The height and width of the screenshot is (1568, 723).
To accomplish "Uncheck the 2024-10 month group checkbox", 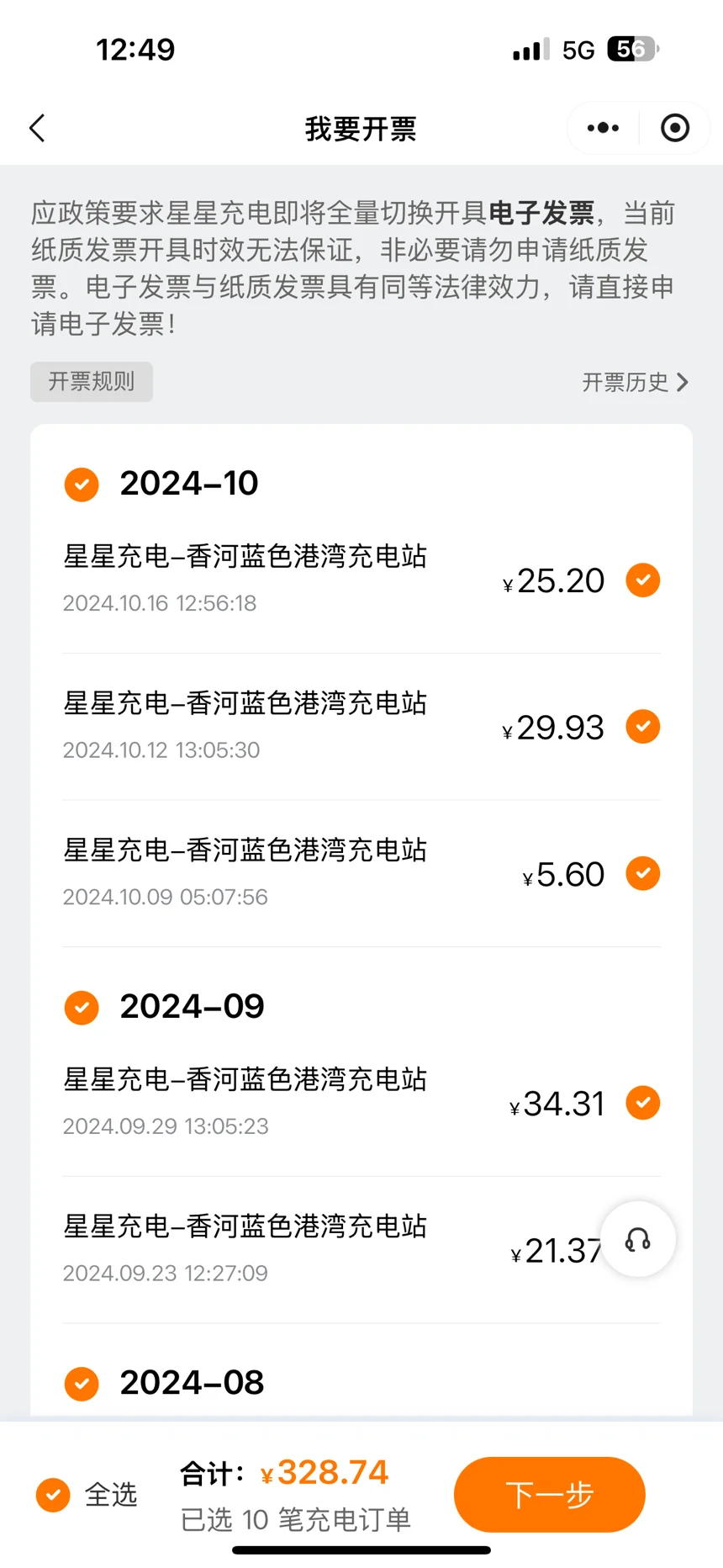I will pos(82,484).
